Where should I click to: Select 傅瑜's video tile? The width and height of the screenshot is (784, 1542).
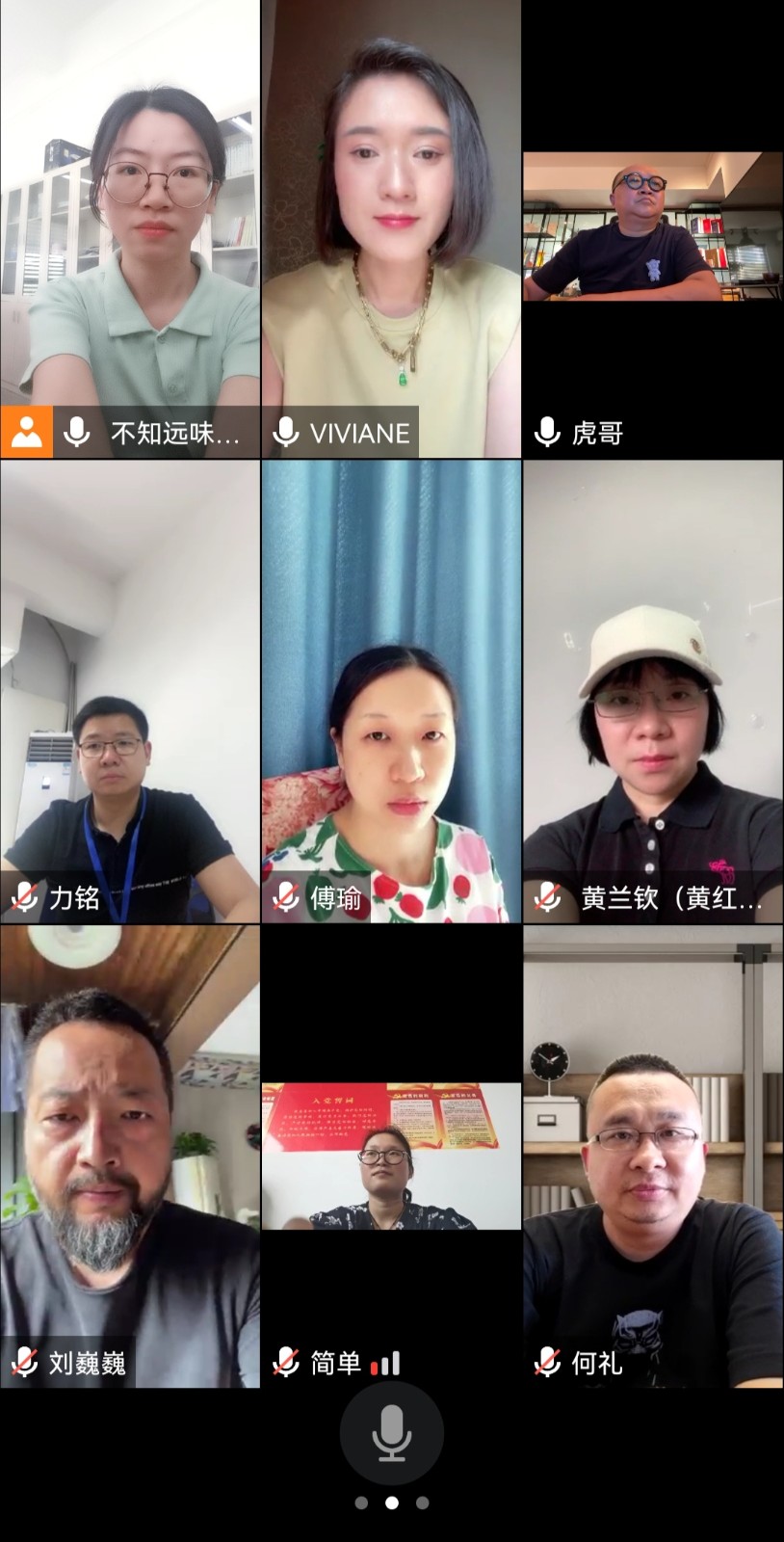391,691
